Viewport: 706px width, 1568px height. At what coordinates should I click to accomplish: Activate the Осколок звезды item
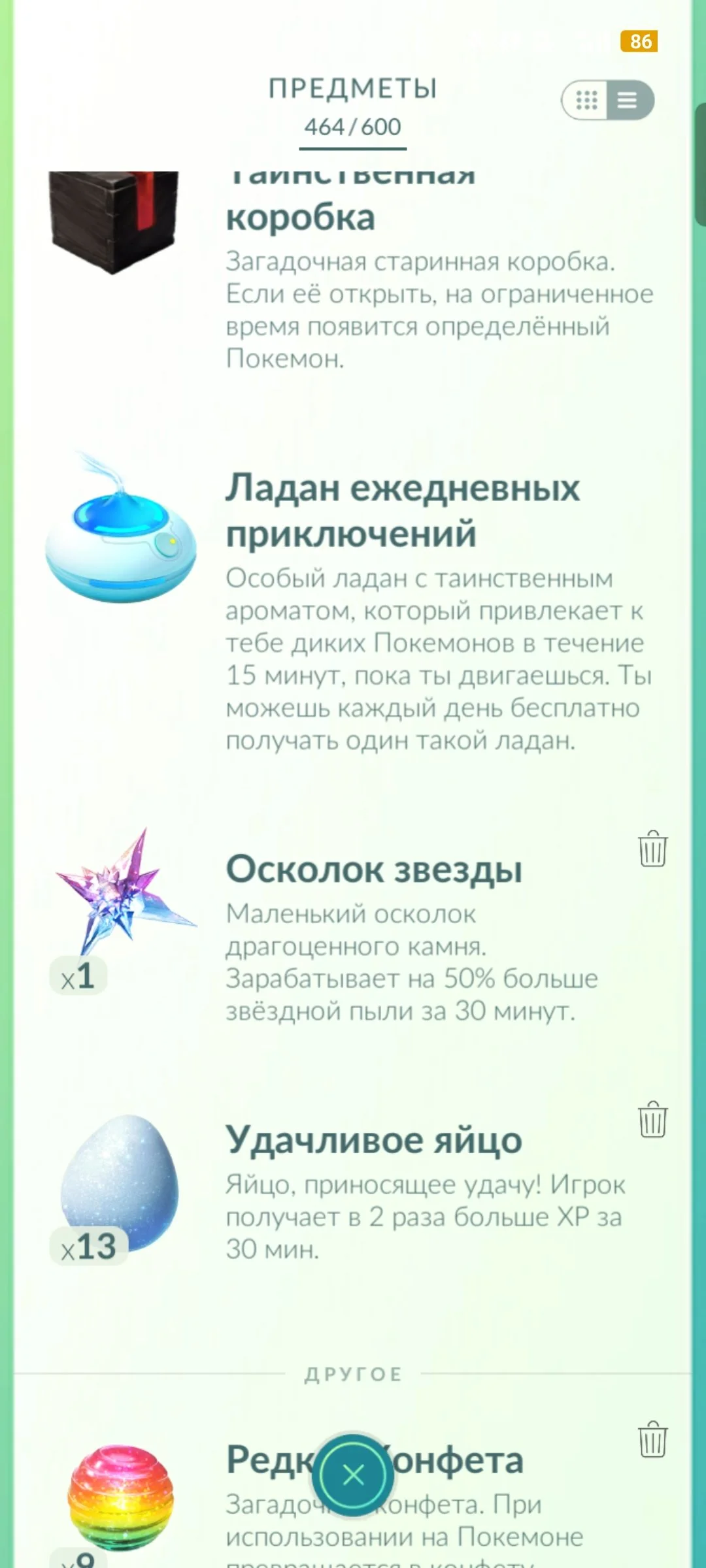(122, 892)
